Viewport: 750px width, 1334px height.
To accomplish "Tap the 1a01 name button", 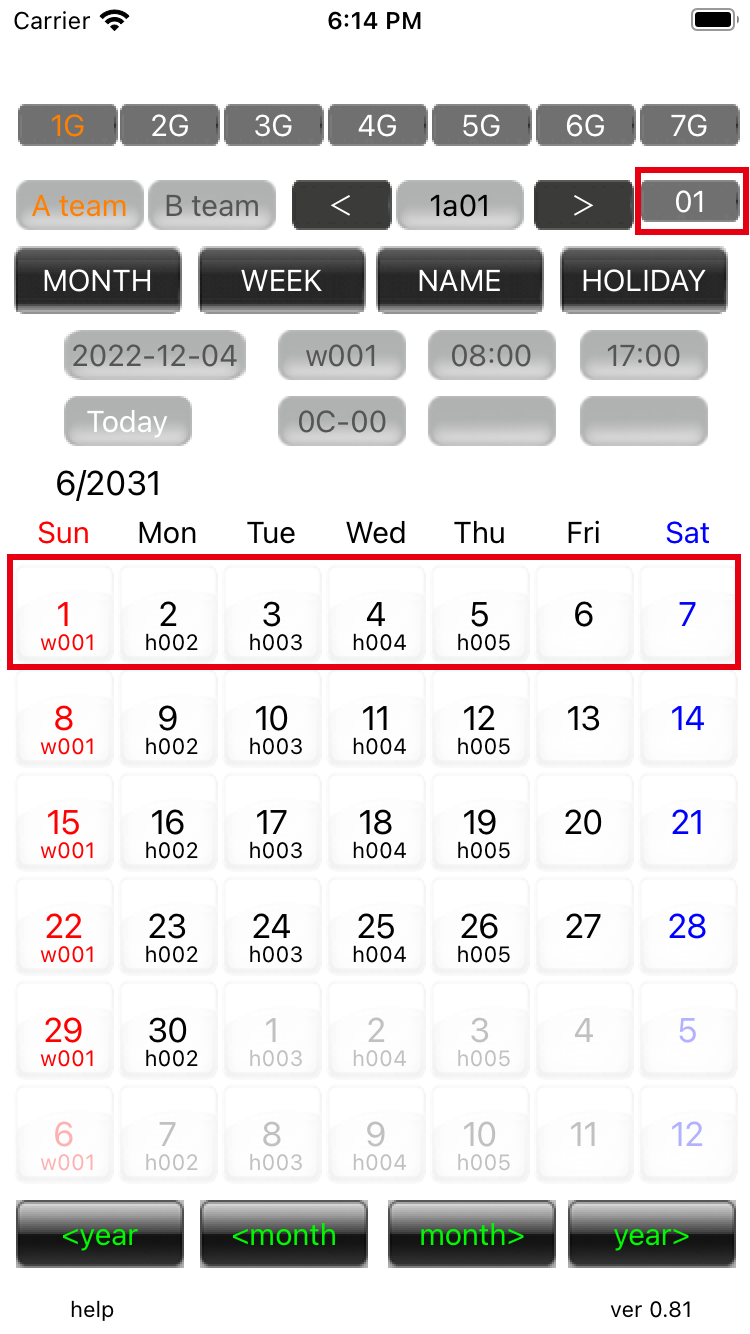I will point(460,206).
